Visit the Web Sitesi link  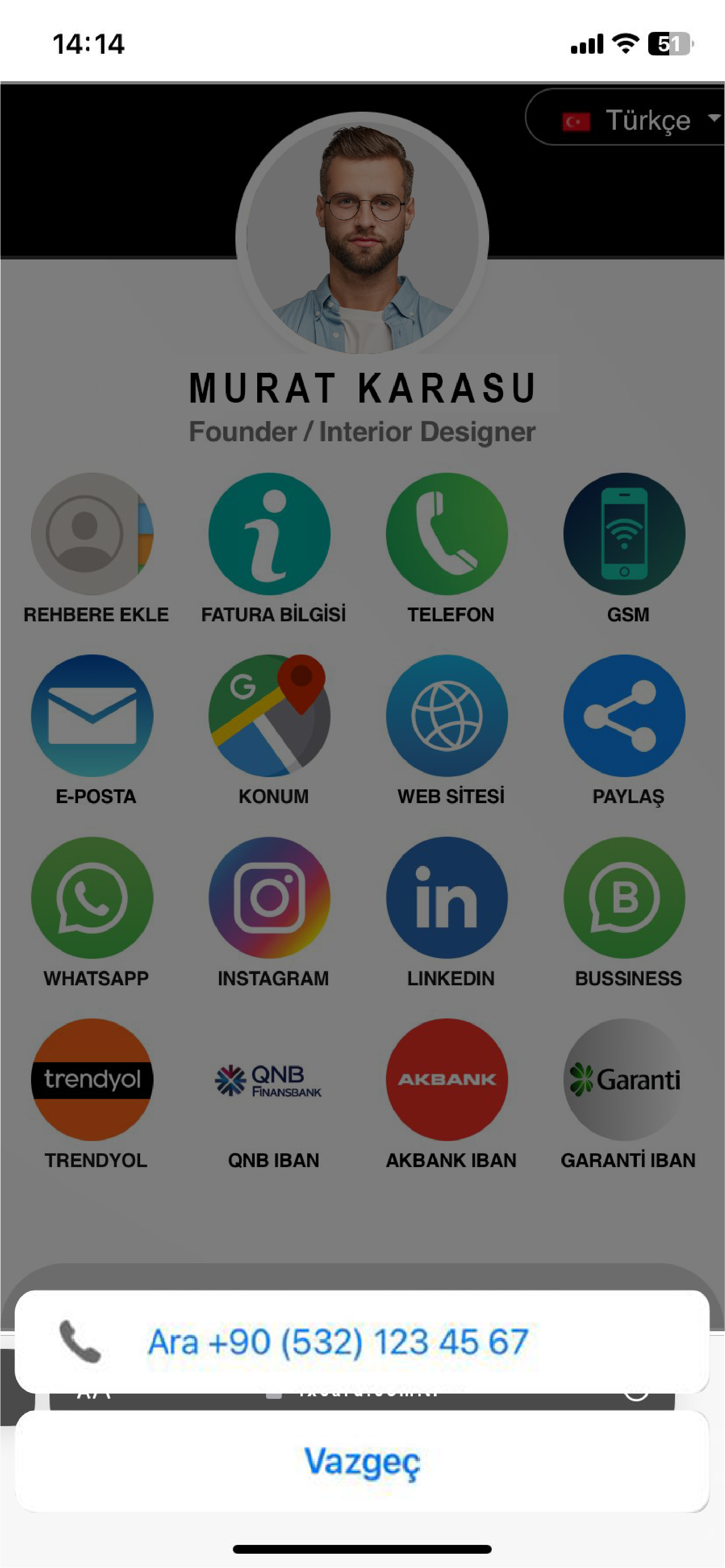point(447,715)
